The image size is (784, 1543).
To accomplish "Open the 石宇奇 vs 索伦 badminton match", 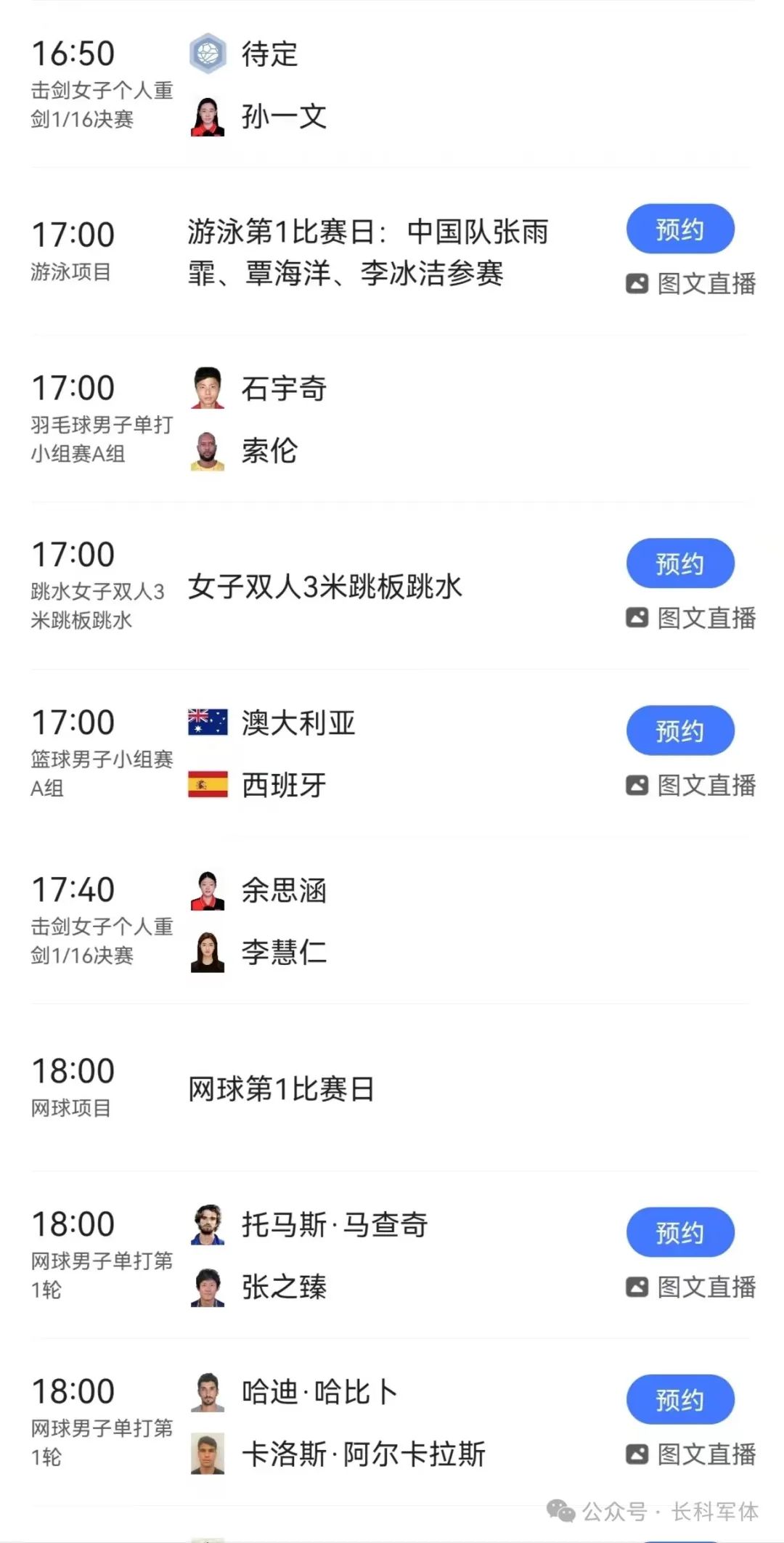I will click(x=283, y=420).
